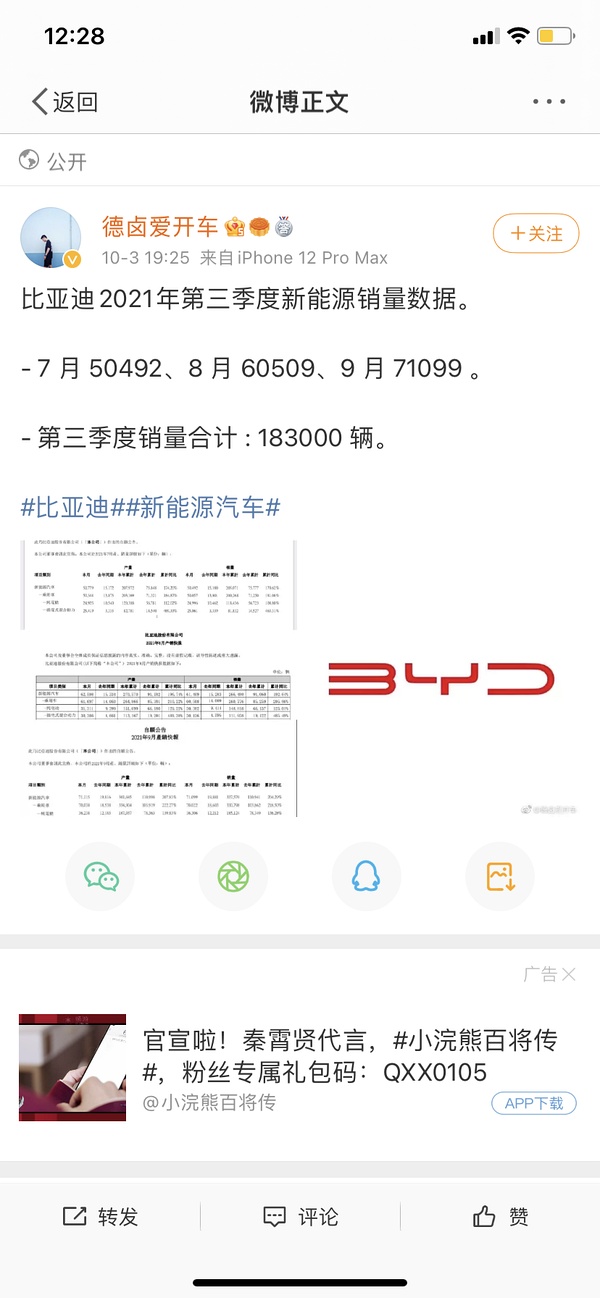Viewport: 600px width, 1298px height.
Task: Open the three-dot overflow menu
Action: coord(549,101)
